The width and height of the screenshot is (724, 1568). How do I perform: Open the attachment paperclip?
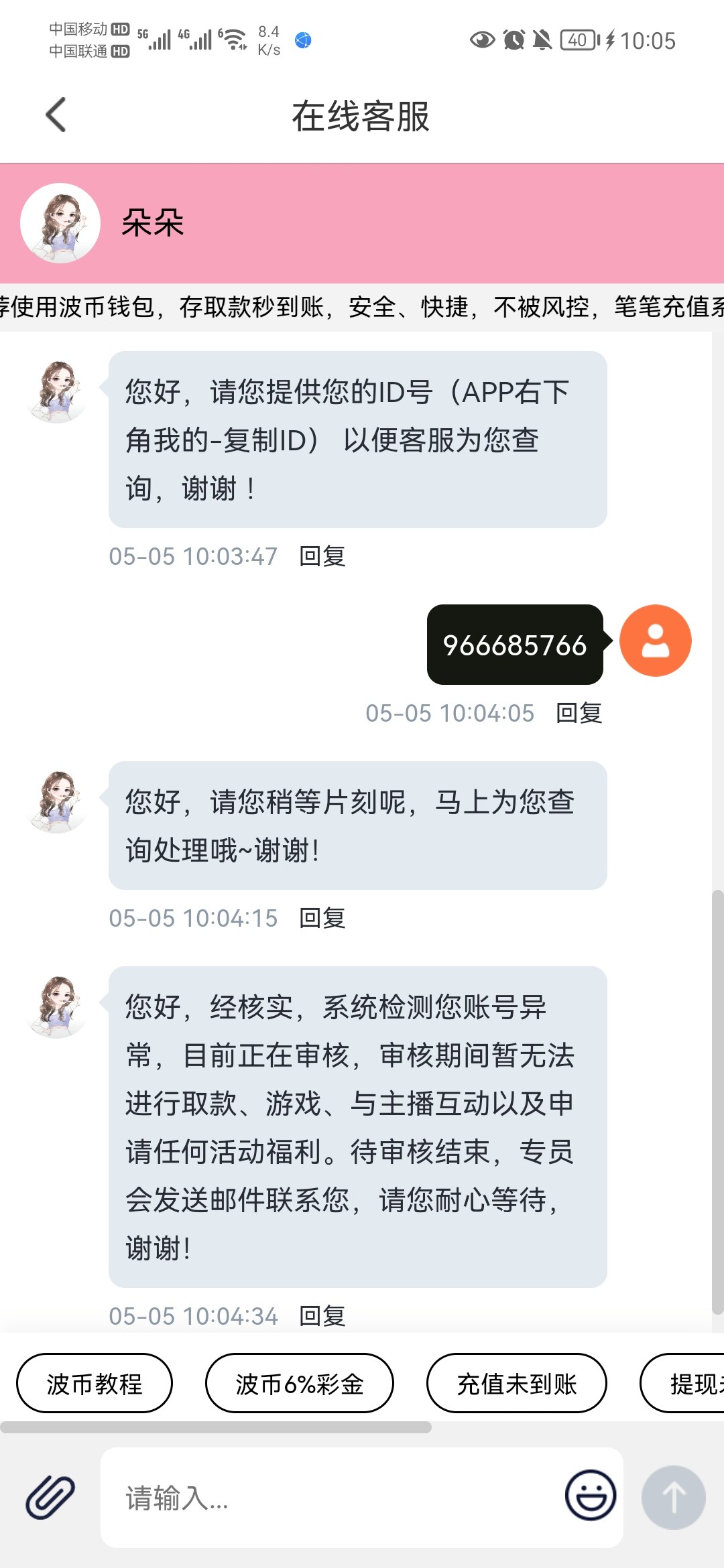(50, 1497)
